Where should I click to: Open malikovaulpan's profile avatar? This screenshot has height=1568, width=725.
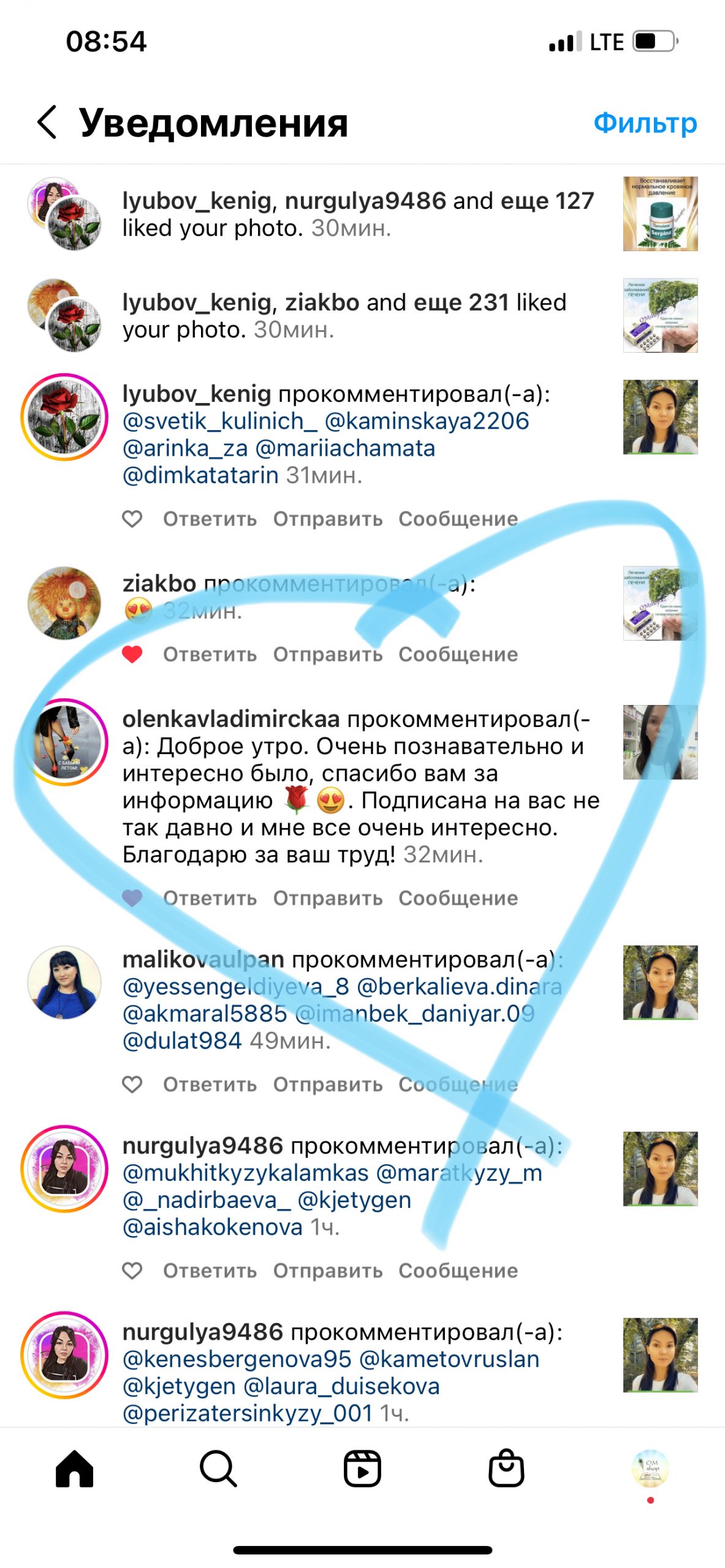64,982
